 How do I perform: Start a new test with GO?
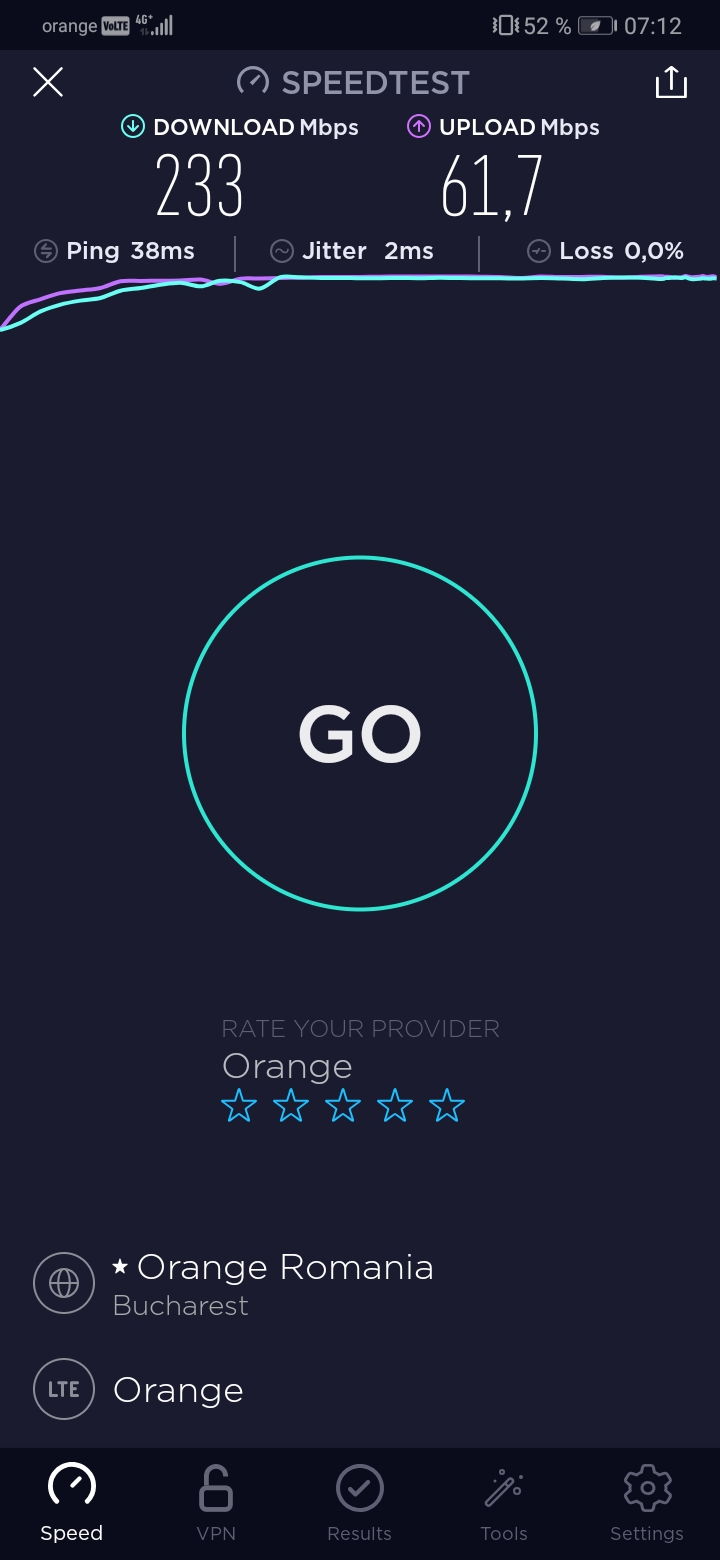pyautogui.click(x=360, y=734)
